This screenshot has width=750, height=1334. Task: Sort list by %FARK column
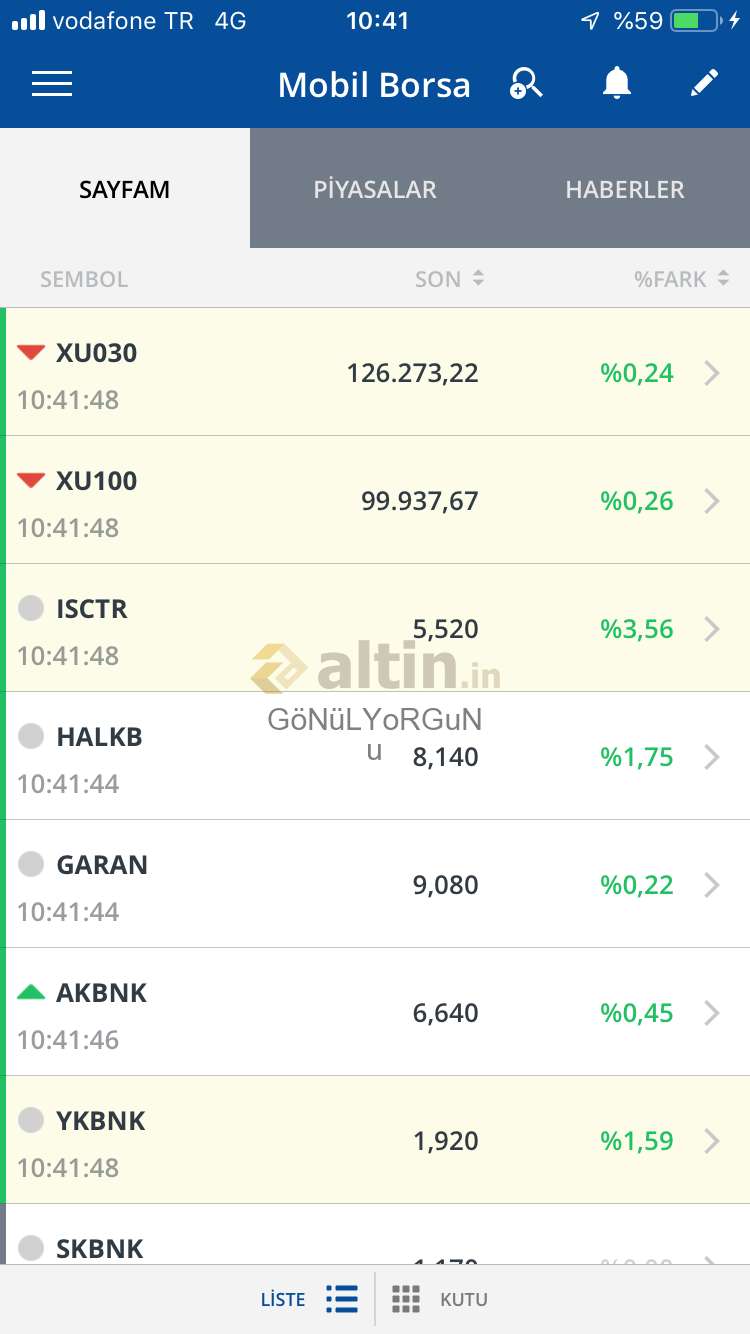(682, 279)
